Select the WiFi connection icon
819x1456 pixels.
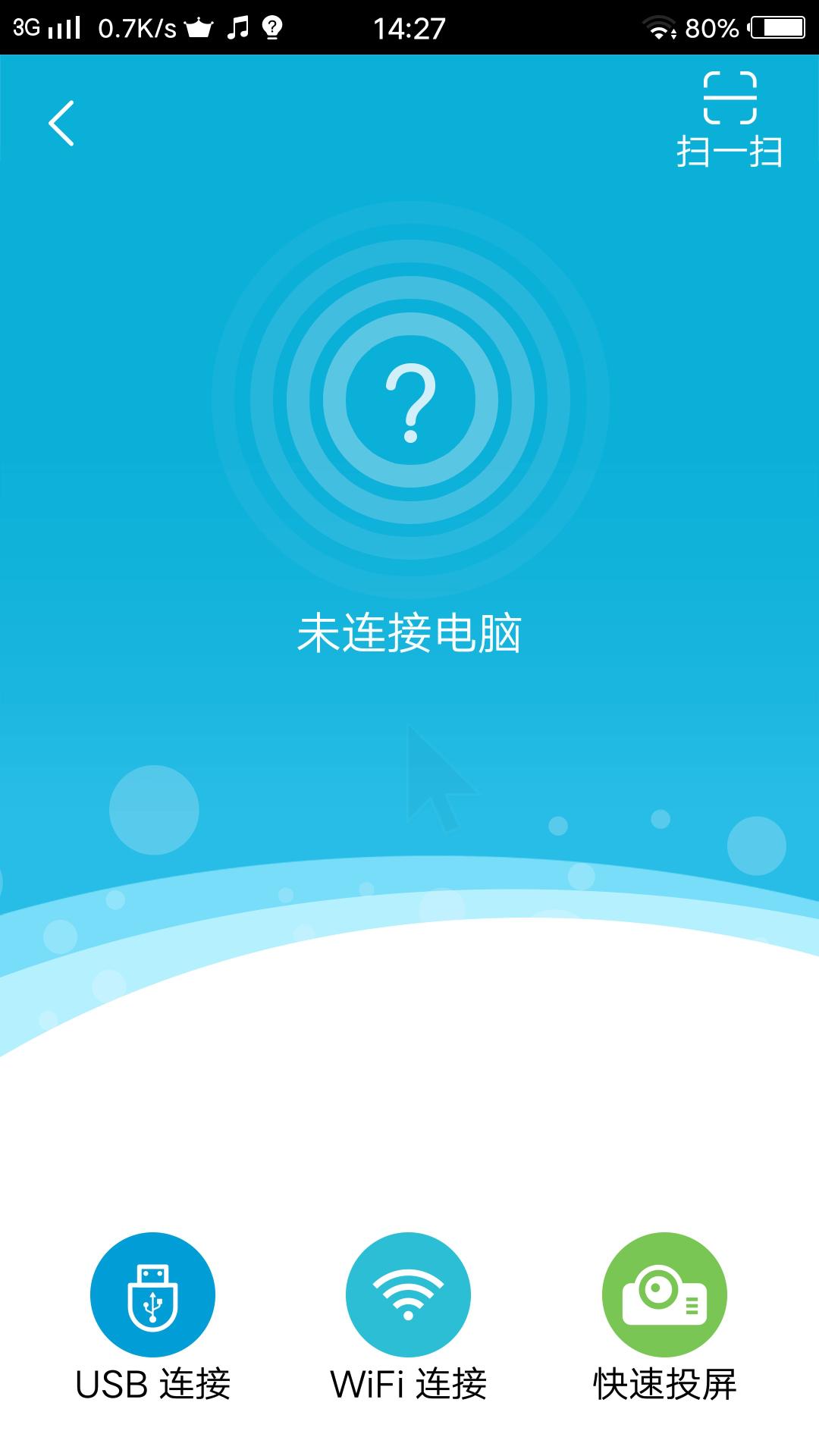[409, 1296]
